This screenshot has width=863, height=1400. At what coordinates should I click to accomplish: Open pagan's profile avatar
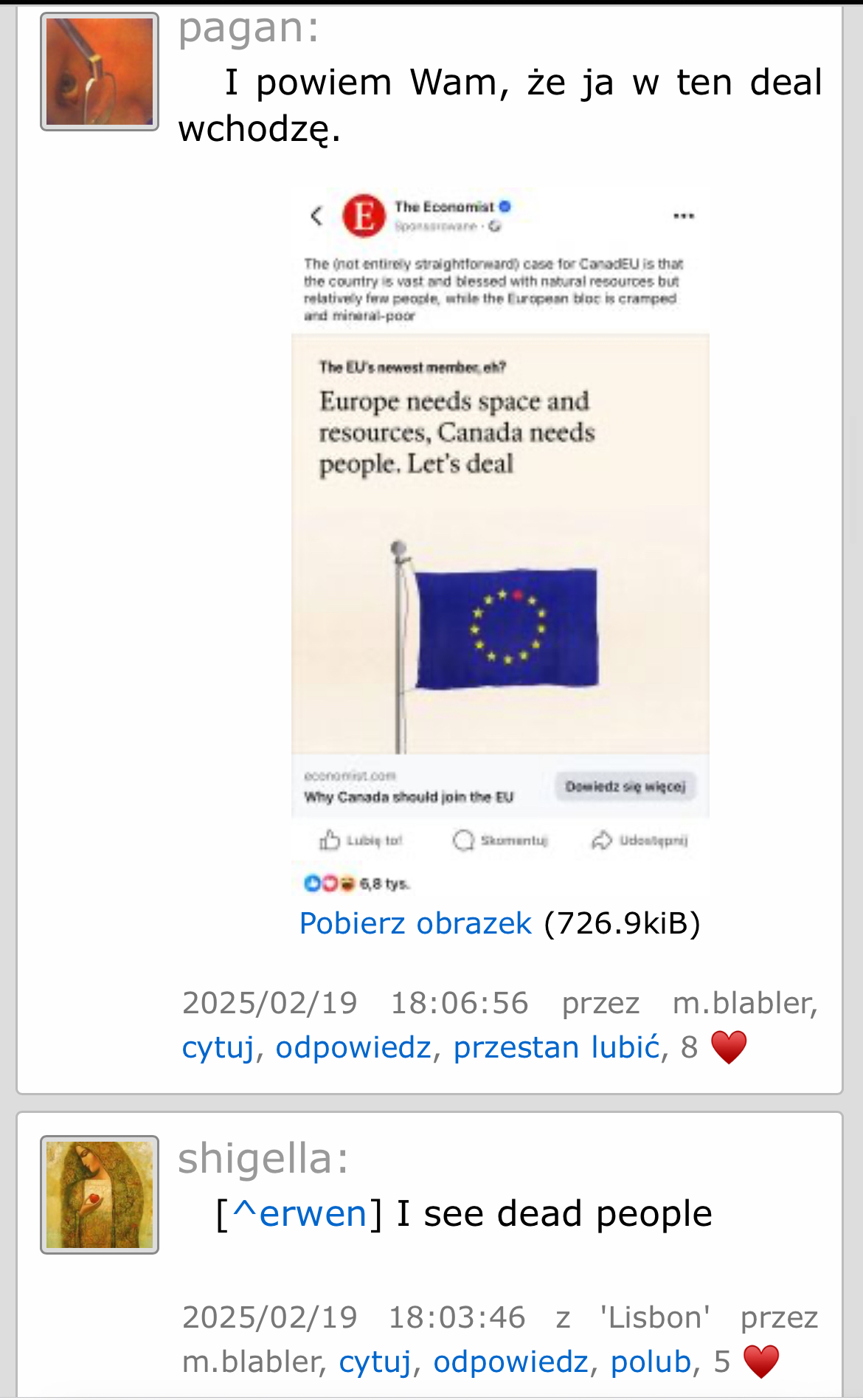100,72
